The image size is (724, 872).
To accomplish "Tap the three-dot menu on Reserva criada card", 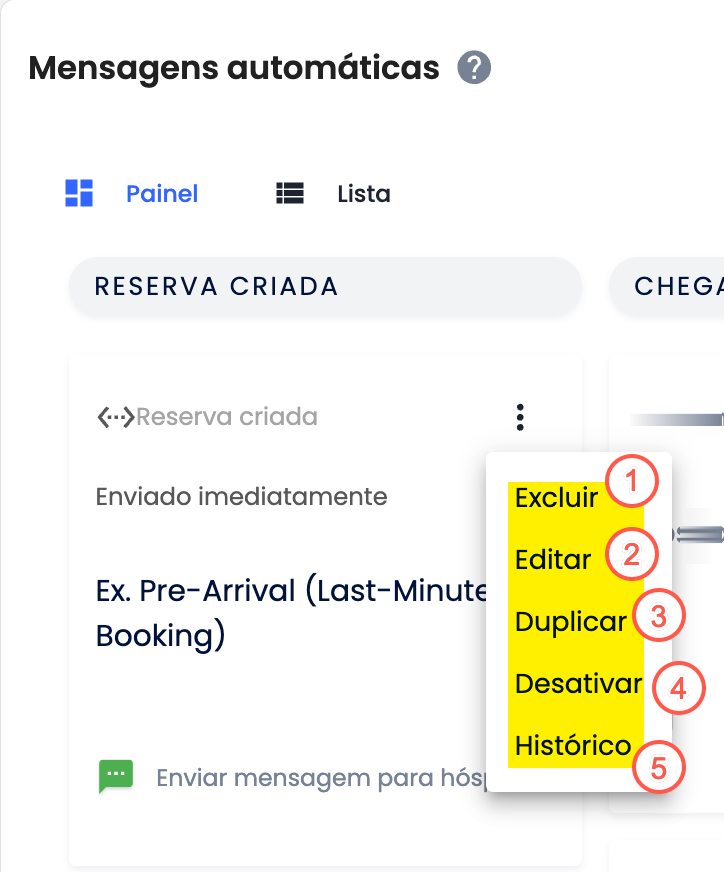I will (x=520, y=417).
